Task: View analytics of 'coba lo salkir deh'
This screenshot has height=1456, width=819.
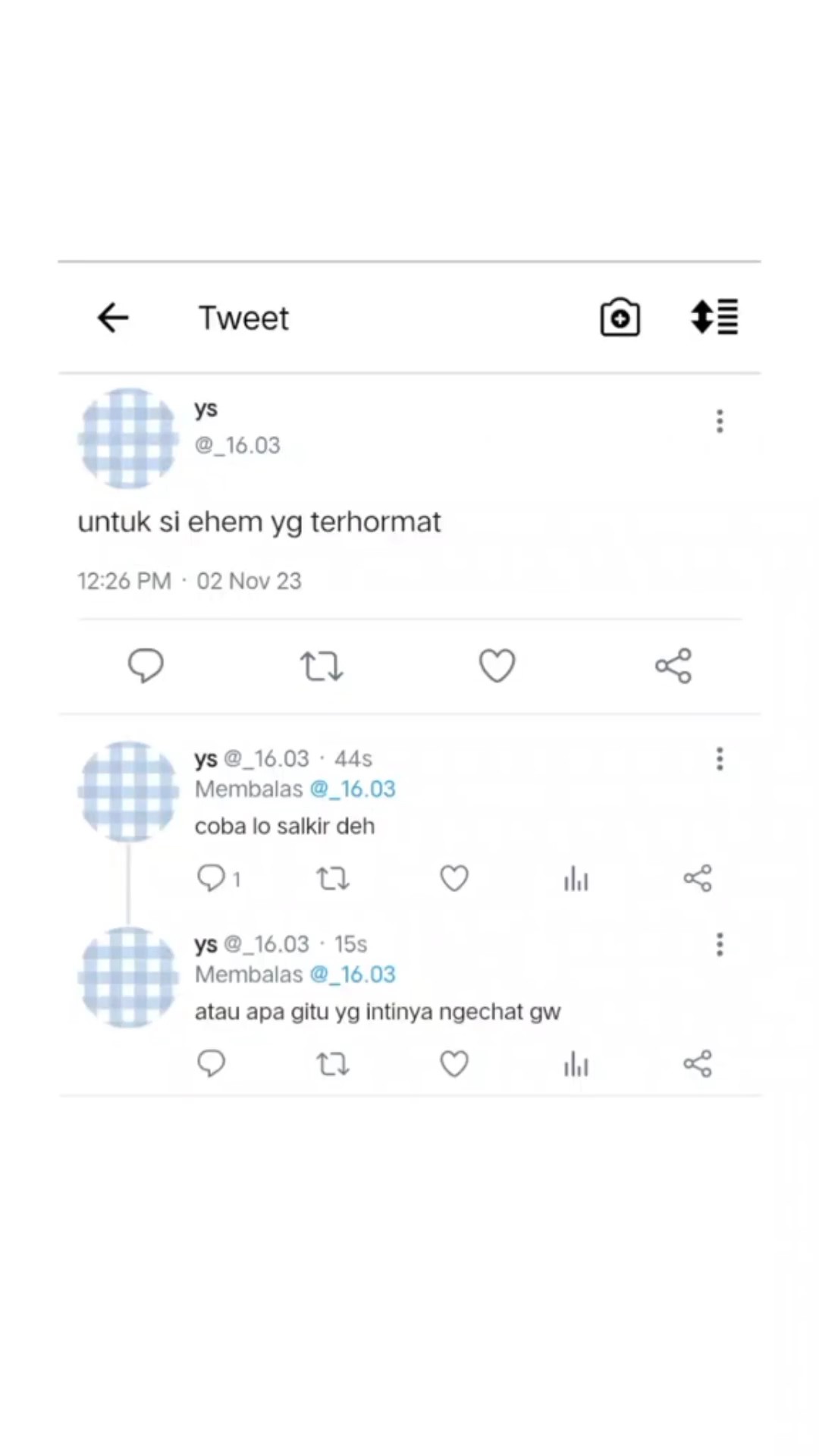Action: pos(576,878)
